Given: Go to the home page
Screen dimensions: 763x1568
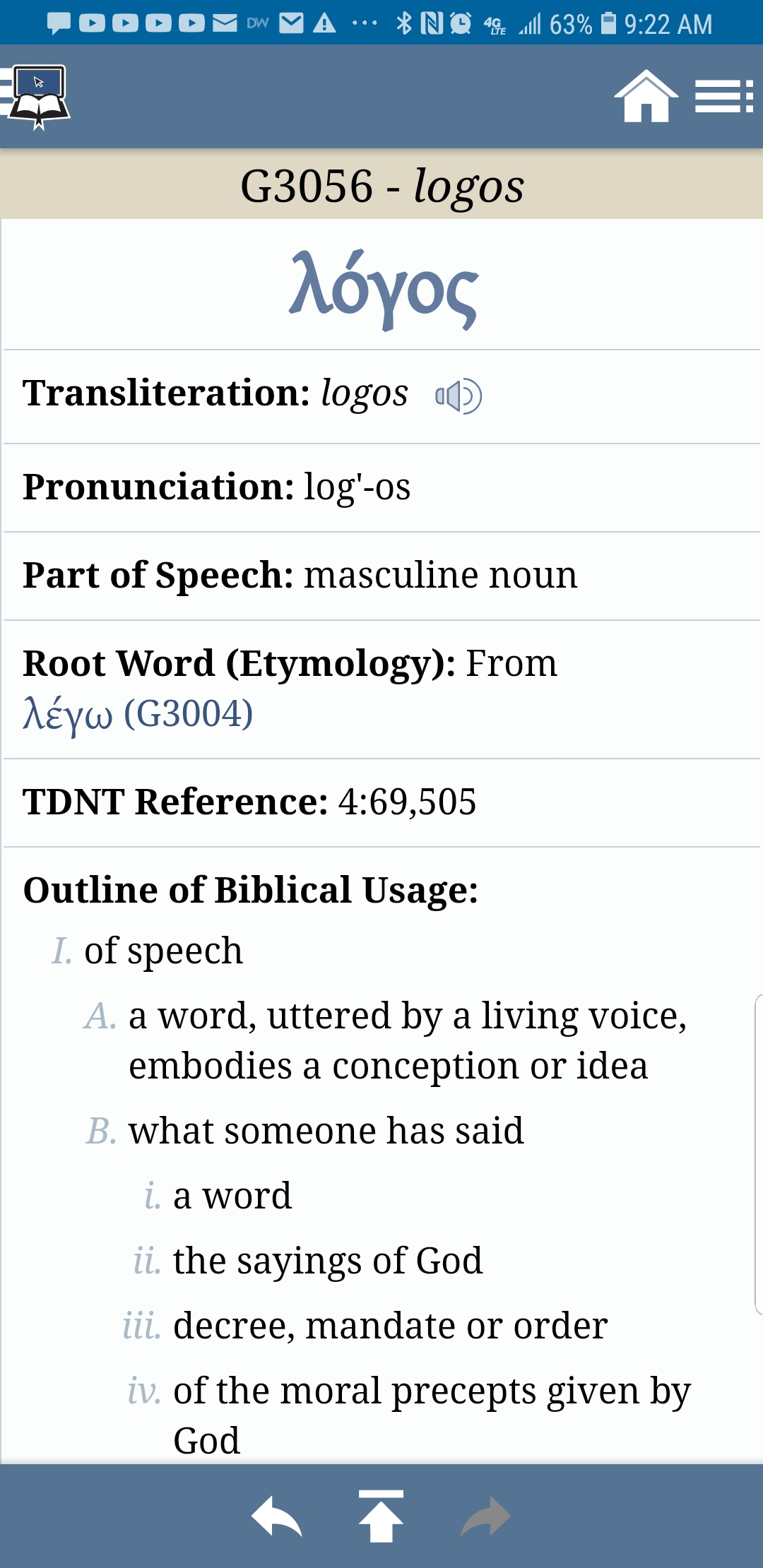Looking at the screenshot, I should 646,97.
